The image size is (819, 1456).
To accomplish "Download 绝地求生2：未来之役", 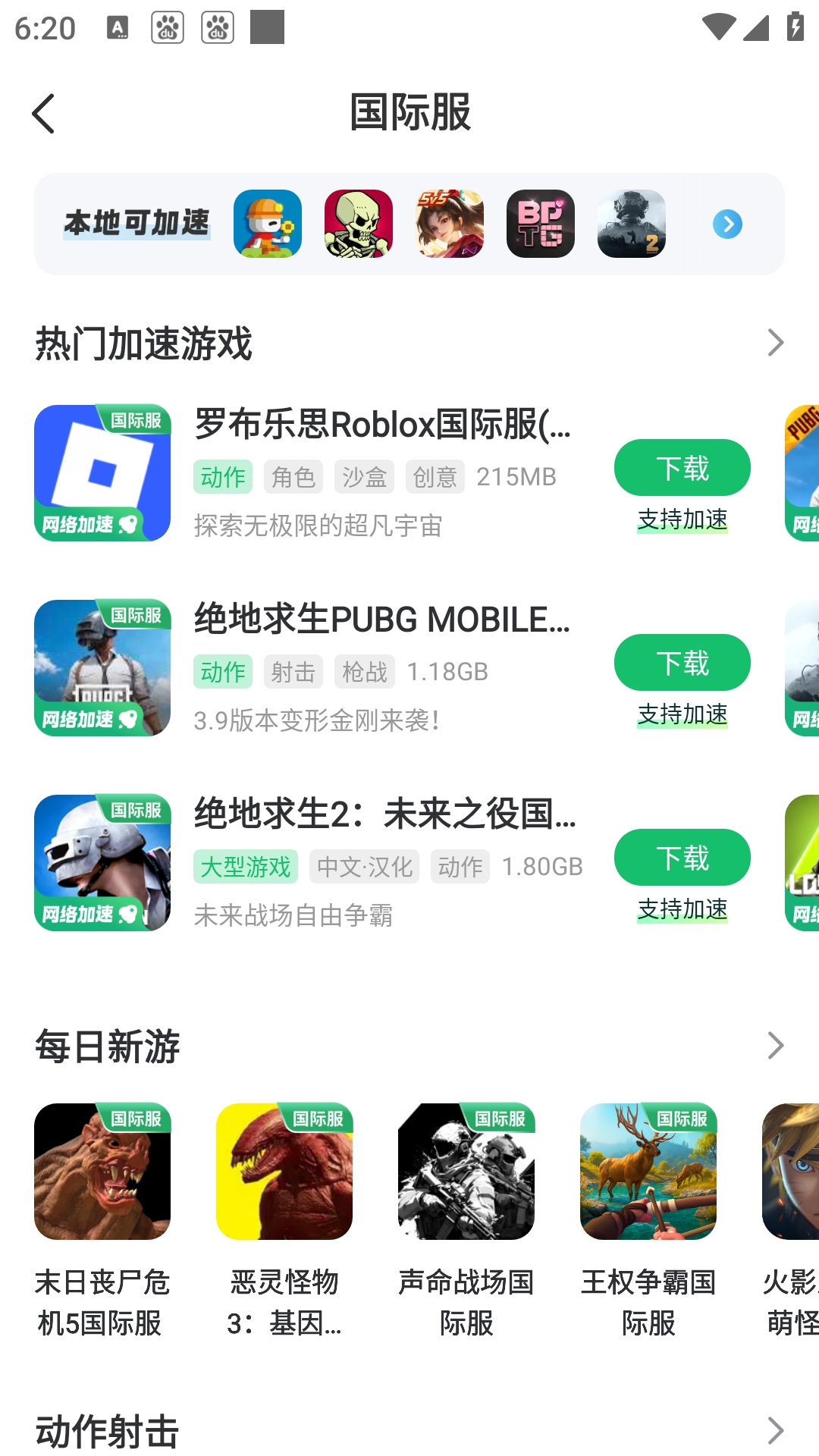I will tap(682, 858).
